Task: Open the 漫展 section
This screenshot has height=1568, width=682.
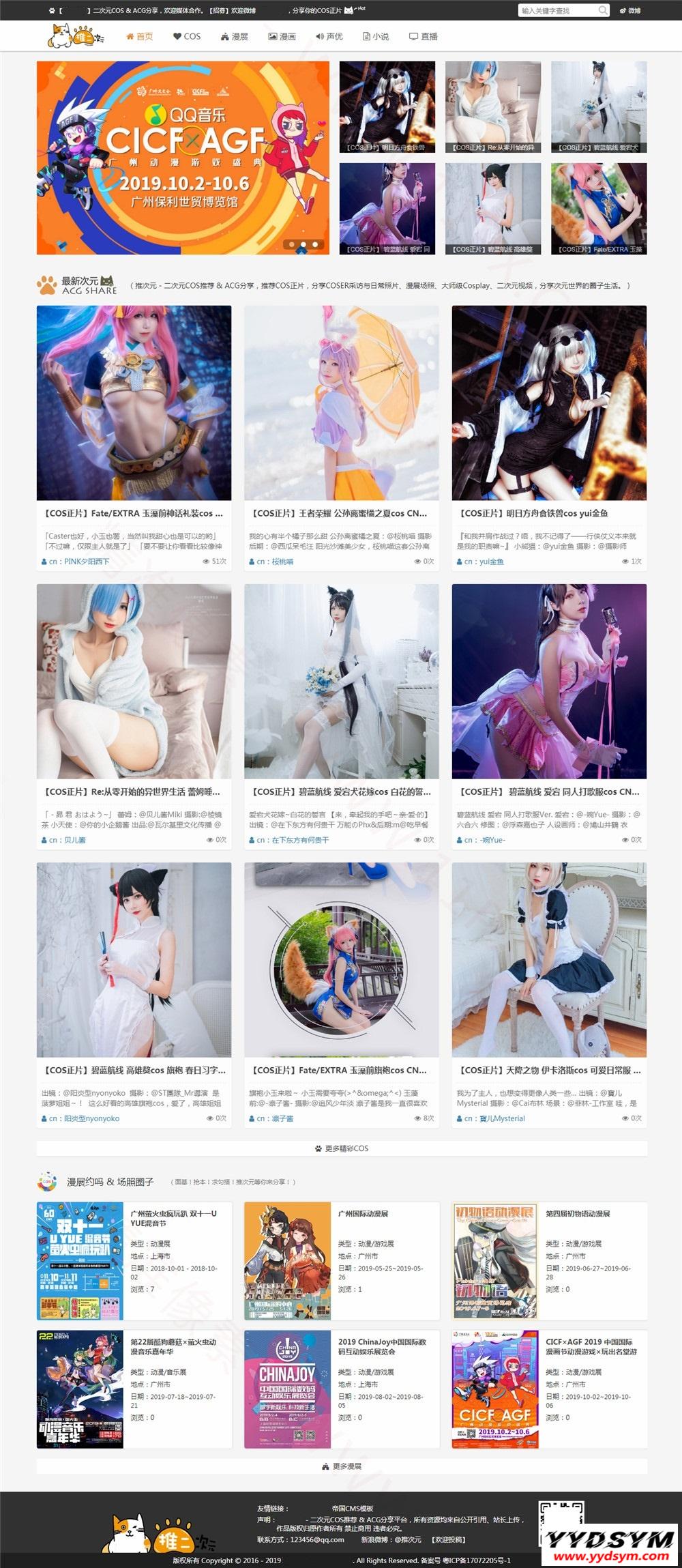Action: 234,36
